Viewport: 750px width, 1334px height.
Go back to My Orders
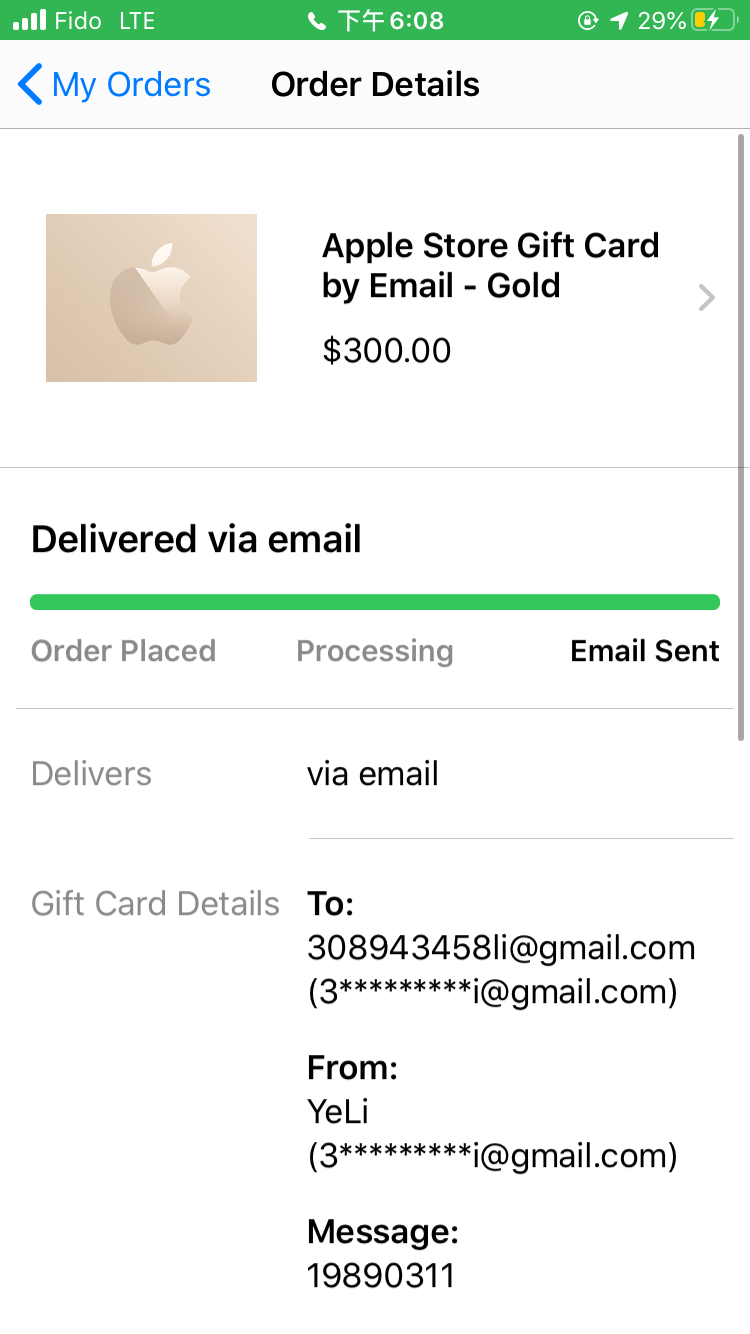tap(114, 85)
